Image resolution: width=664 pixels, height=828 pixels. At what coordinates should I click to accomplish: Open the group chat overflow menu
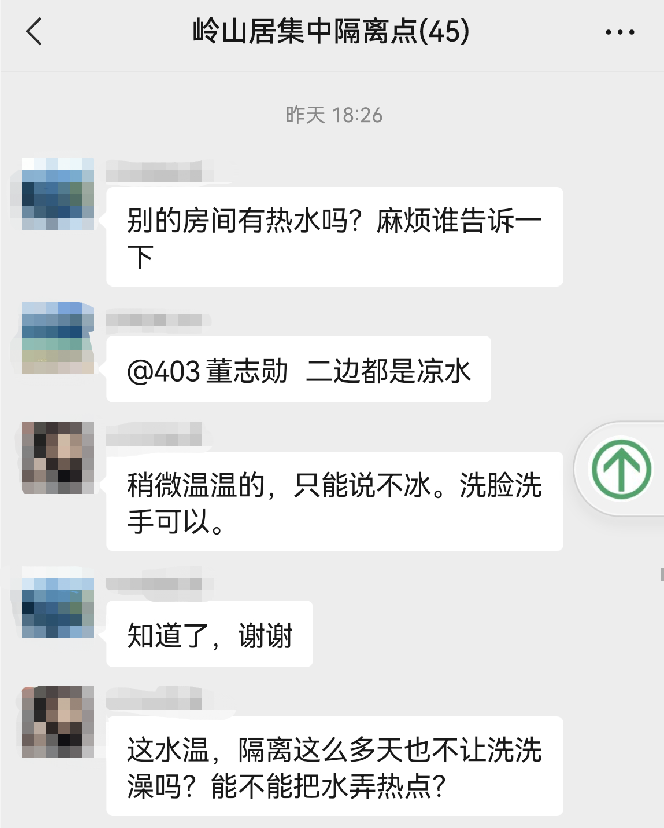coord(620,32)
